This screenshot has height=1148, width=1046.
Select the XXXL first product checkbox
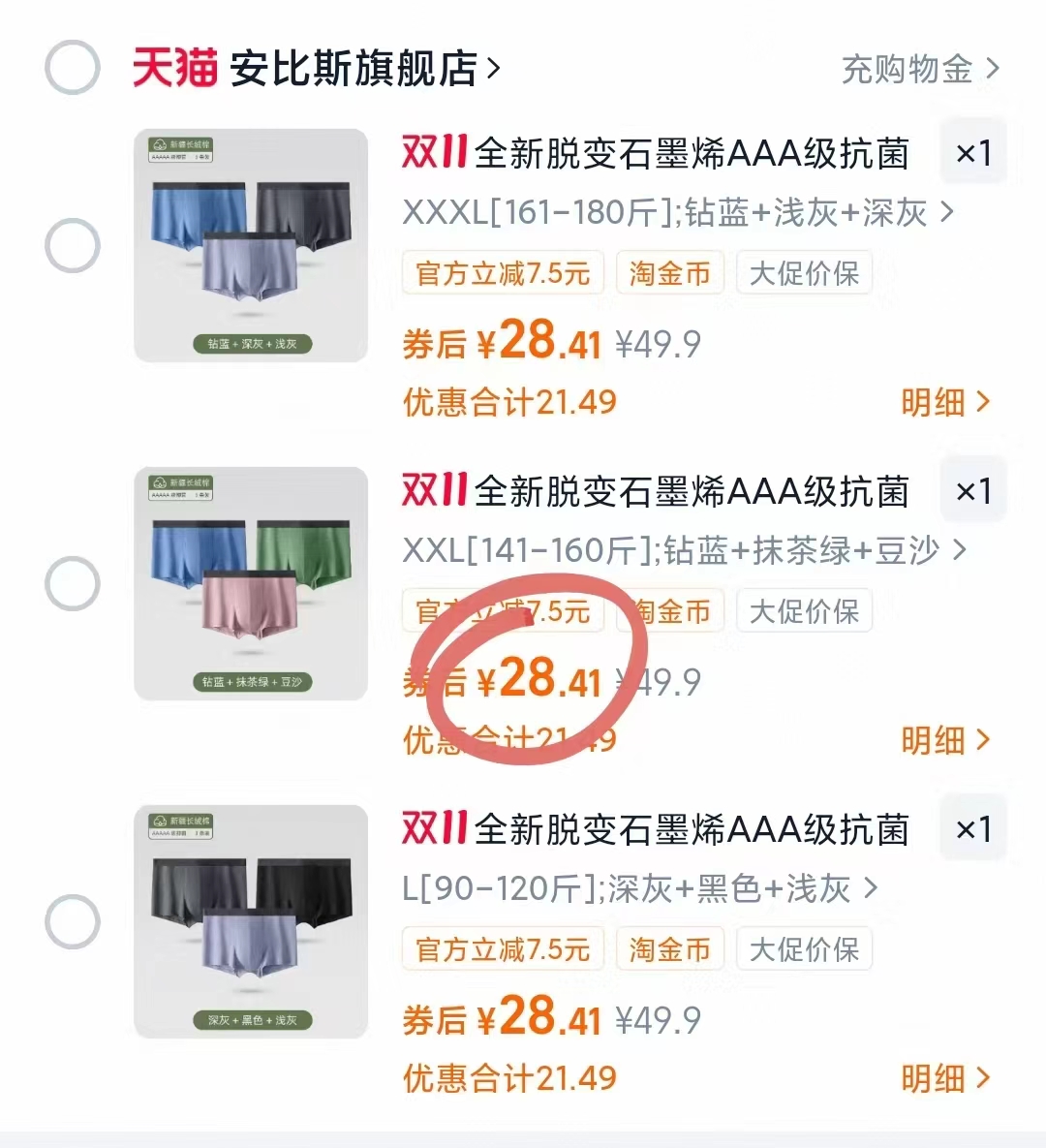72,244
